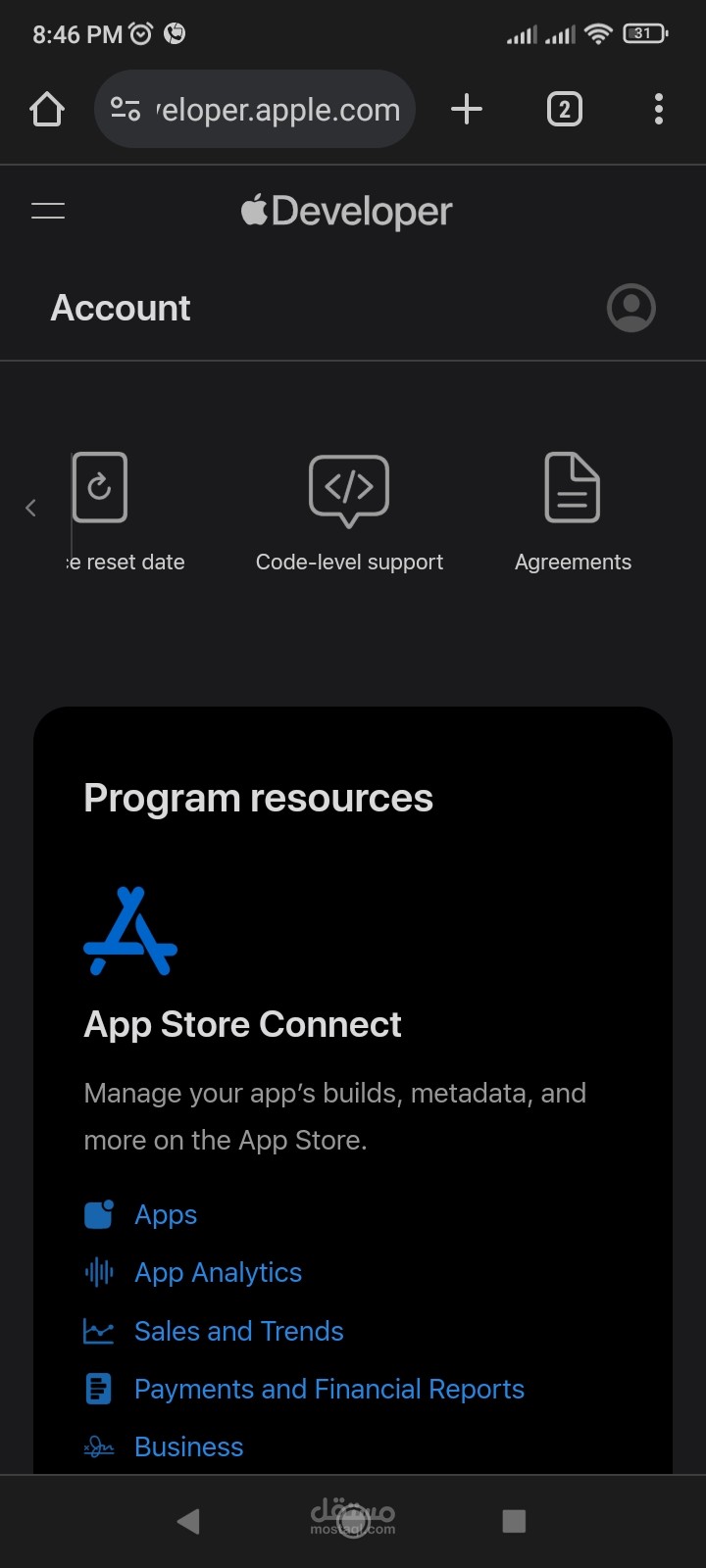Viewport: 706px width, 1568px height.
Task: Open Agreements
Action: click(573, 512)
